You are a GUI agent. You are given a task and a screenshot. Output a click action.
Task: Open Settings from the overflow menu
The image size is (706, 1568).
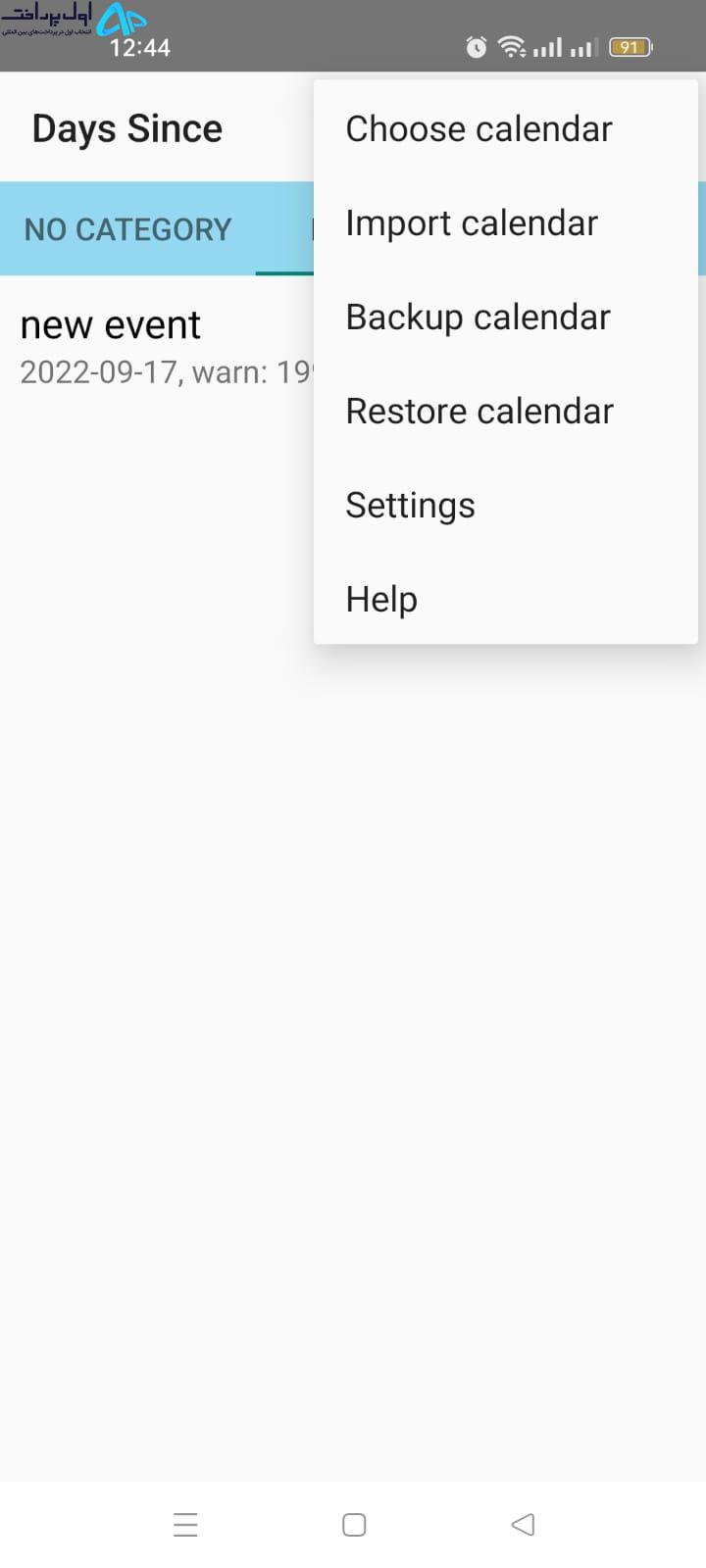pyautogui.click(x=505, y=506)
